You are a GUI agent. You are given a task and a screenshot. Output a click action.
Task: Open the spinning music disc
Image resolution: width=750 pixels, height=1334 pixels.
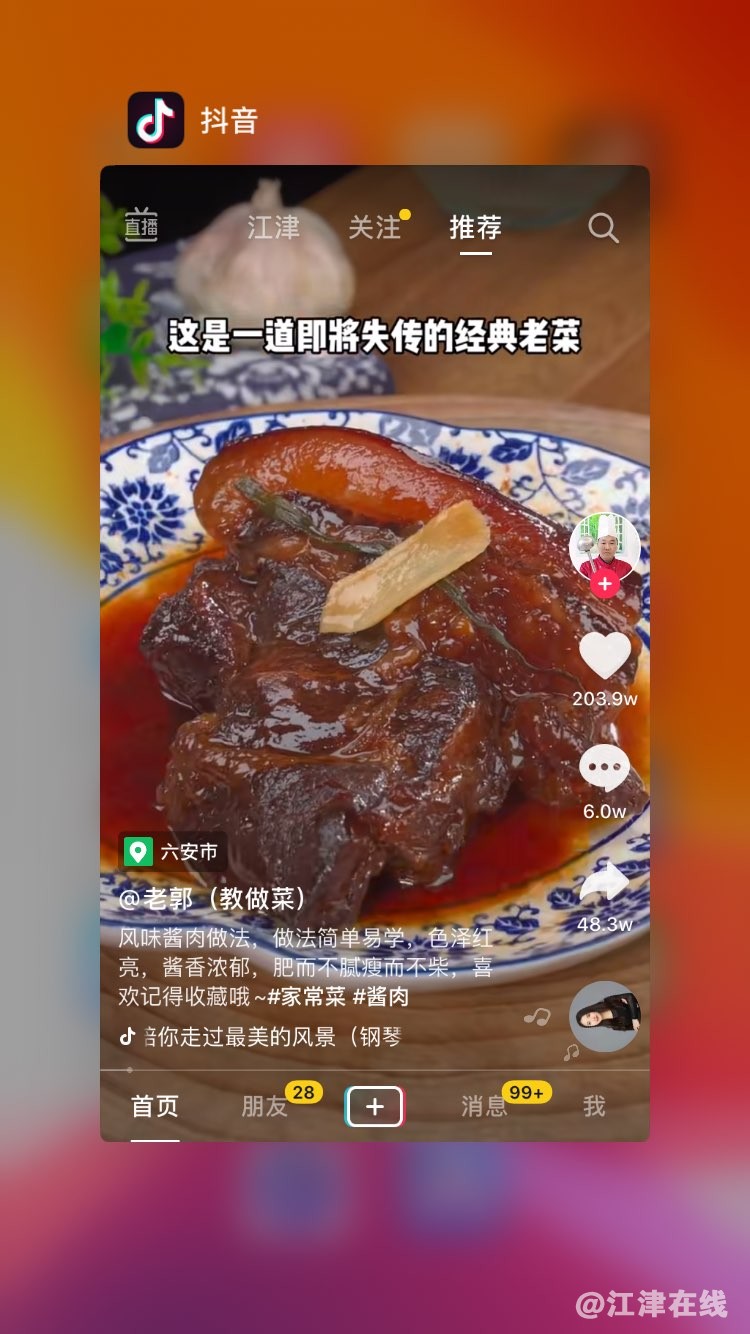tap(605, 1016)
